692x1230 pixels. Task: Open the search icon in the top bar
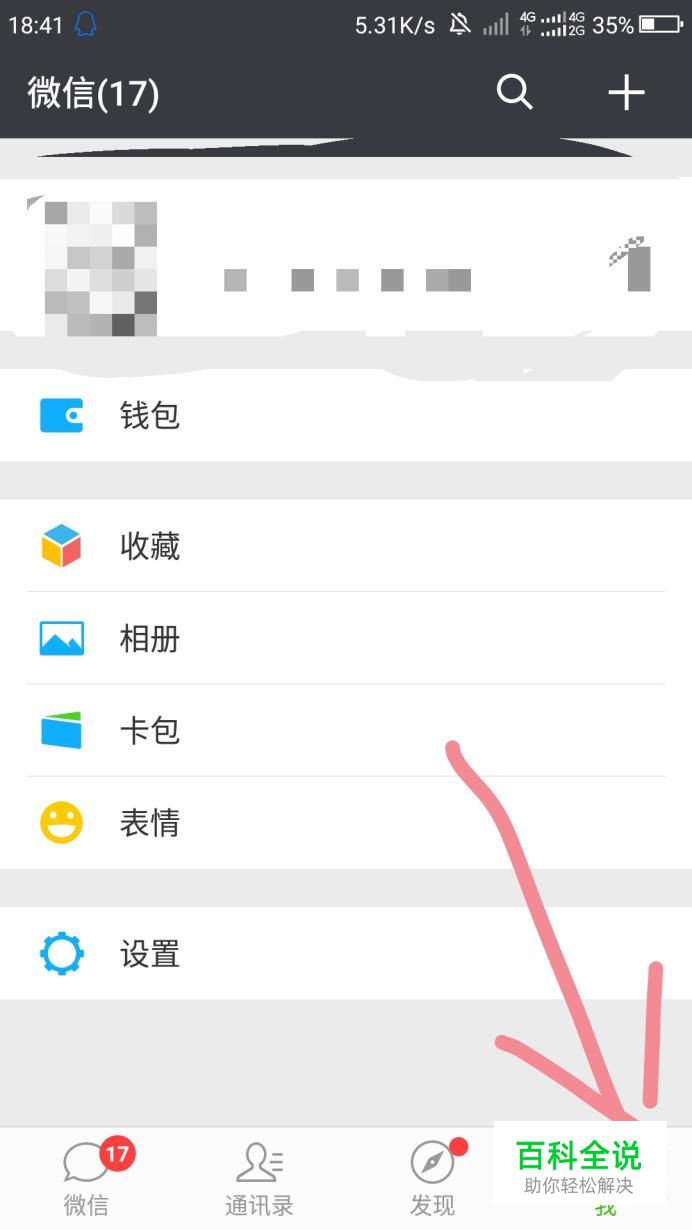[515, 93]
